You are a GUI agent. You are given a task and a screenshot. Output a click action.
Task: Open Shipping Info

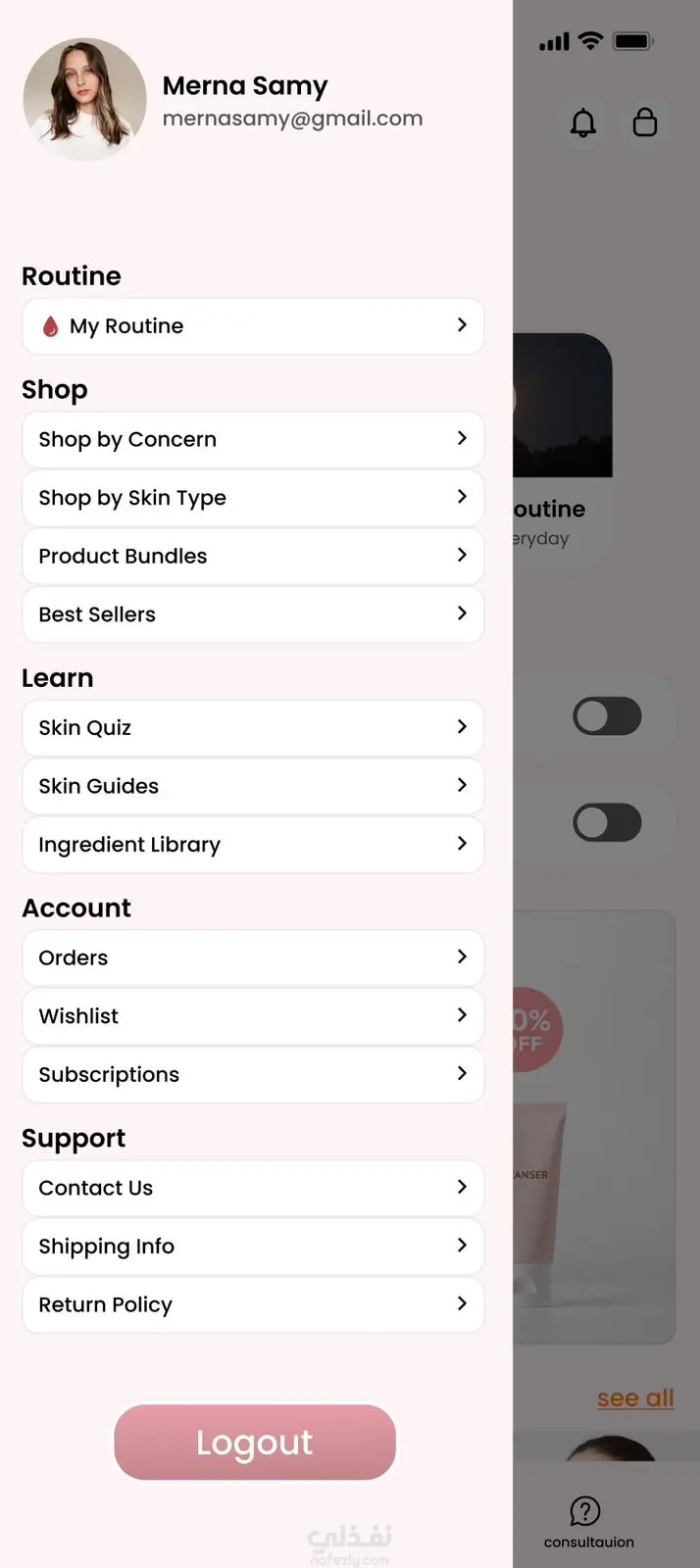(x=253, y=1247)
